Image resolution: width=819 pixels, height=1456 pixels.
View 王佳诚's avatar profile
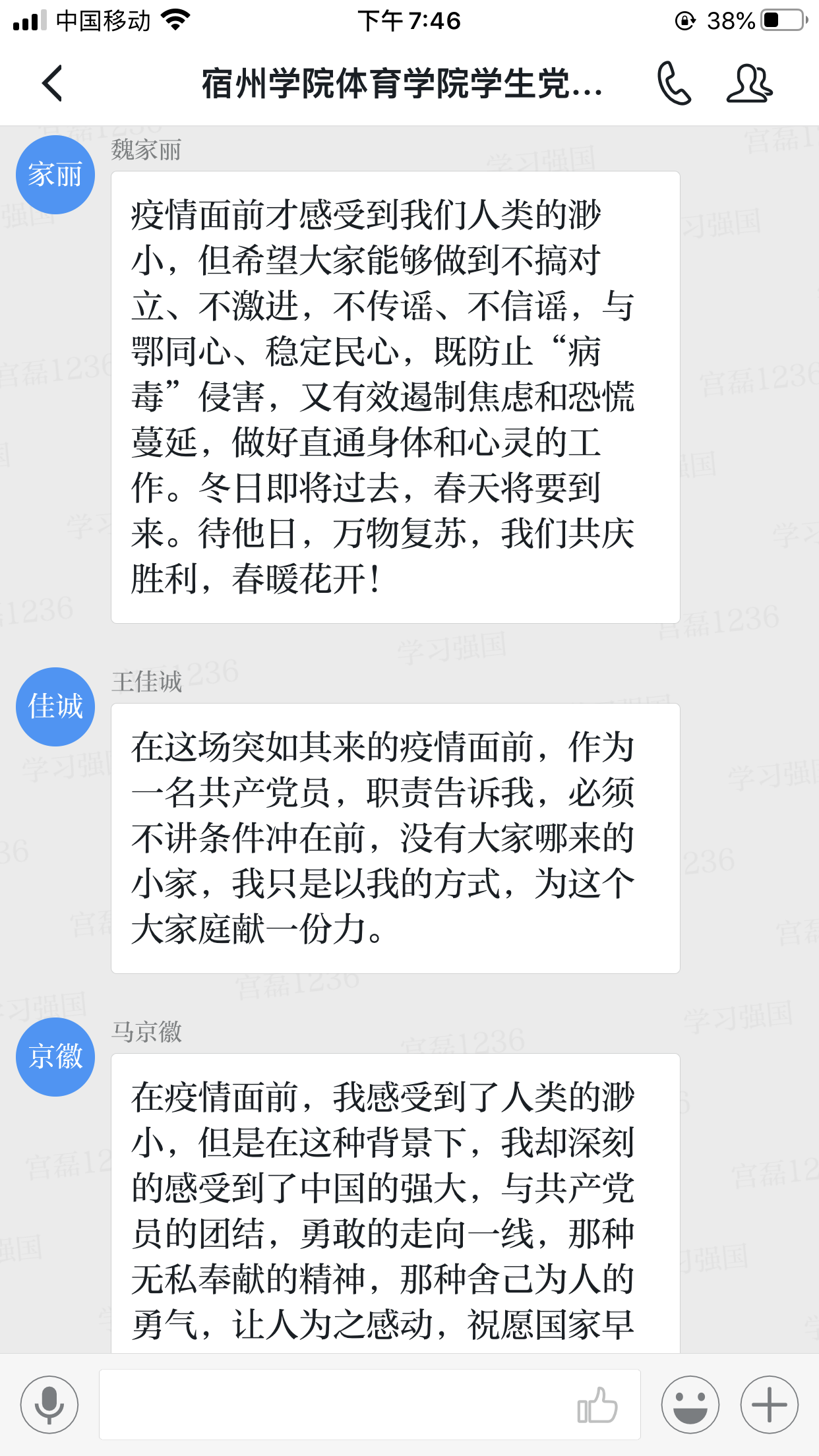click(x=55, y=707)
